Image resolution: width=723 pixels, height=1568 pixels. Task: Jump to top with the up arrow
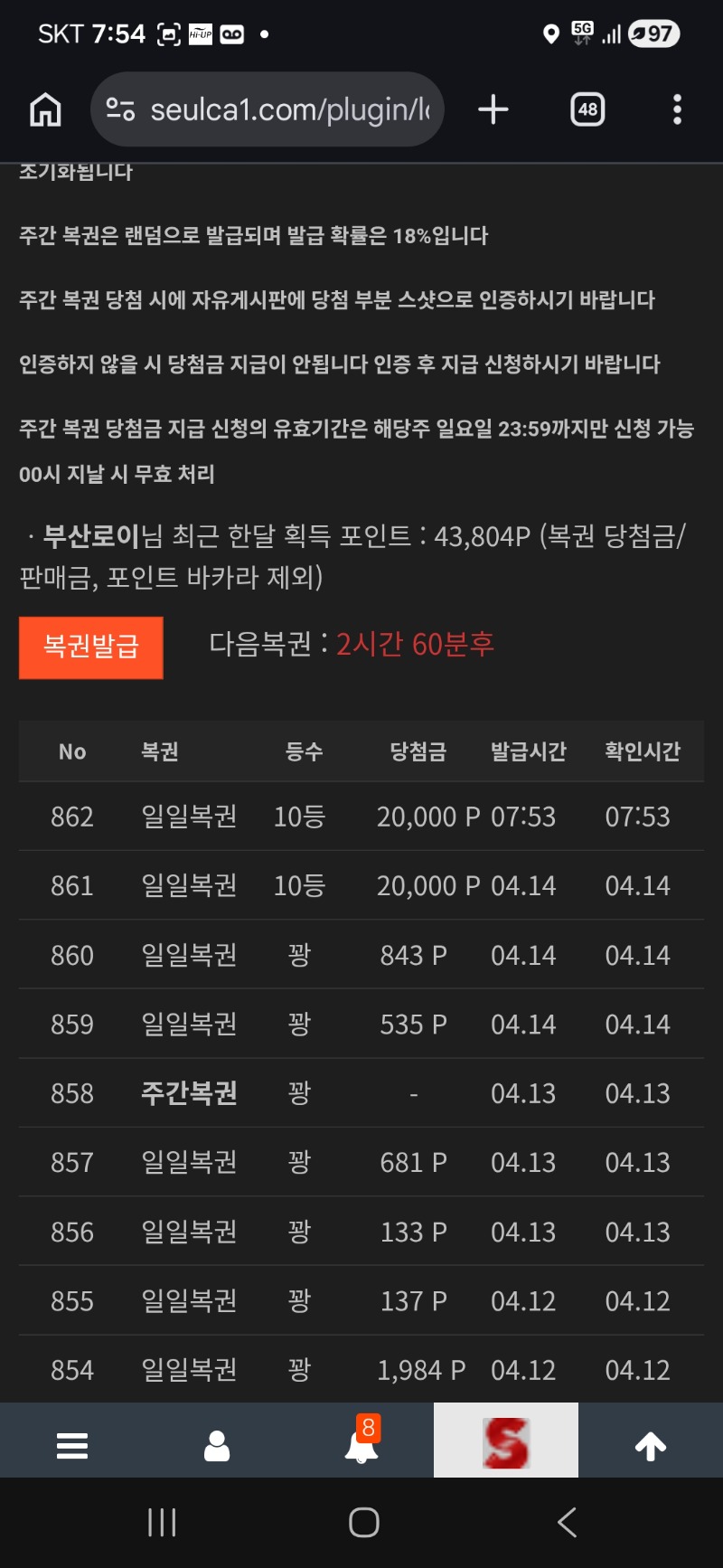[x=651, y=1445]
